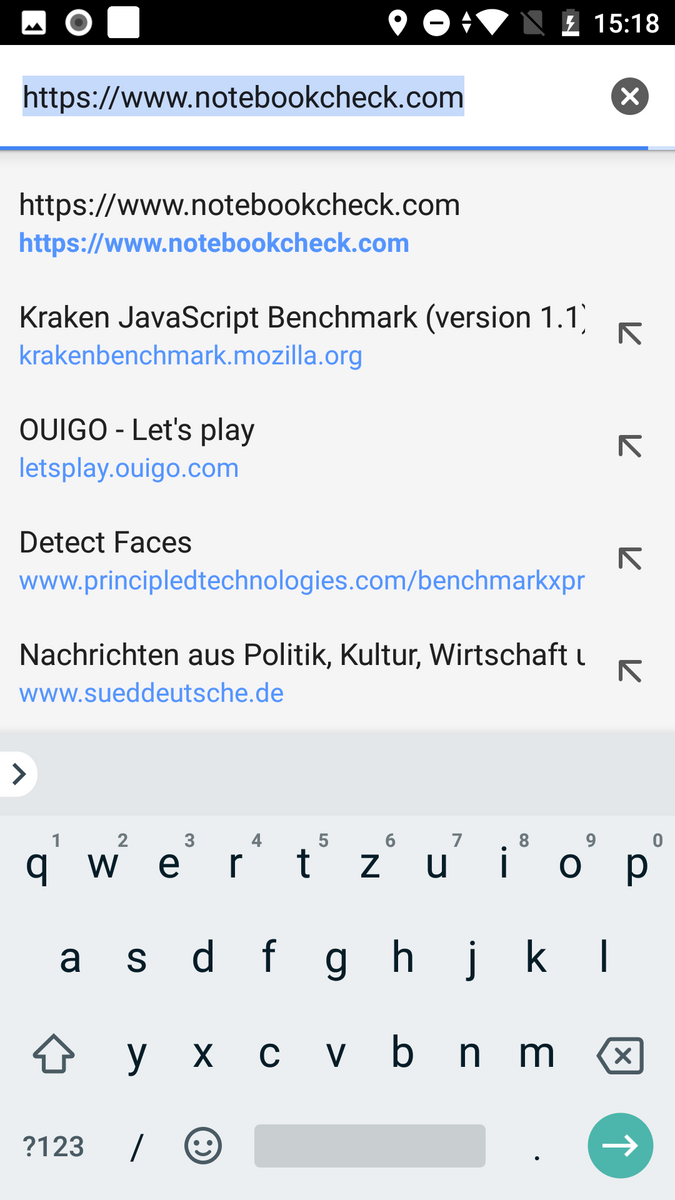Tap the arrow next to Detect Faces
Screen dimensions: 675x1200
click(x=629, y=559)
